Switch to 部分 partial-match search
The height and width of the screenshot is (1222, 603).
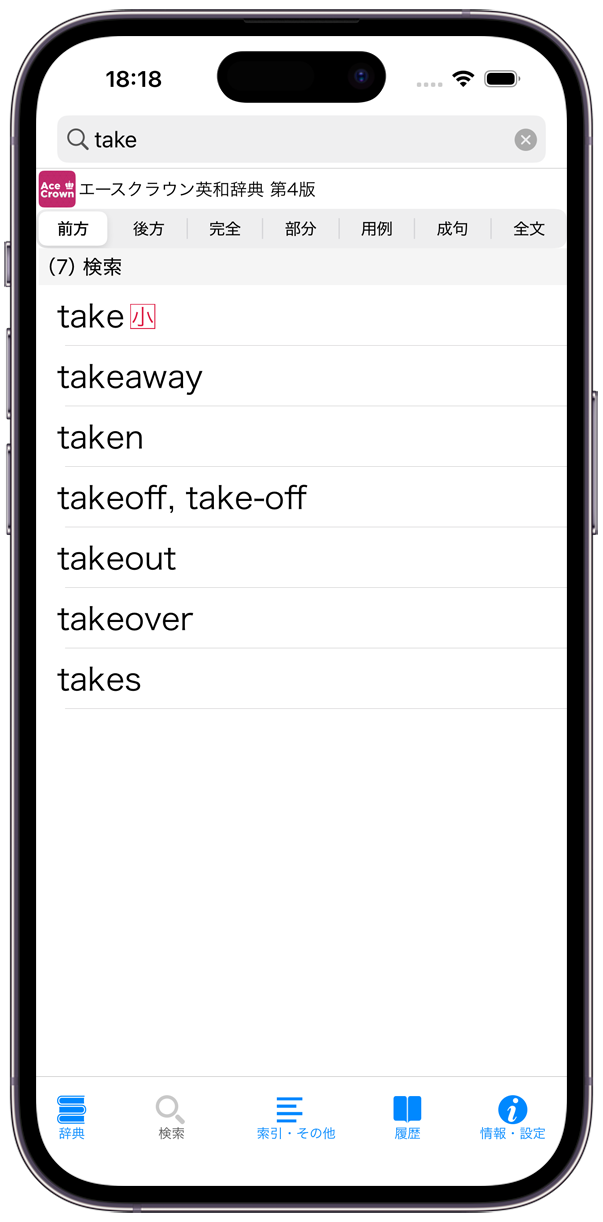point(300,229)
